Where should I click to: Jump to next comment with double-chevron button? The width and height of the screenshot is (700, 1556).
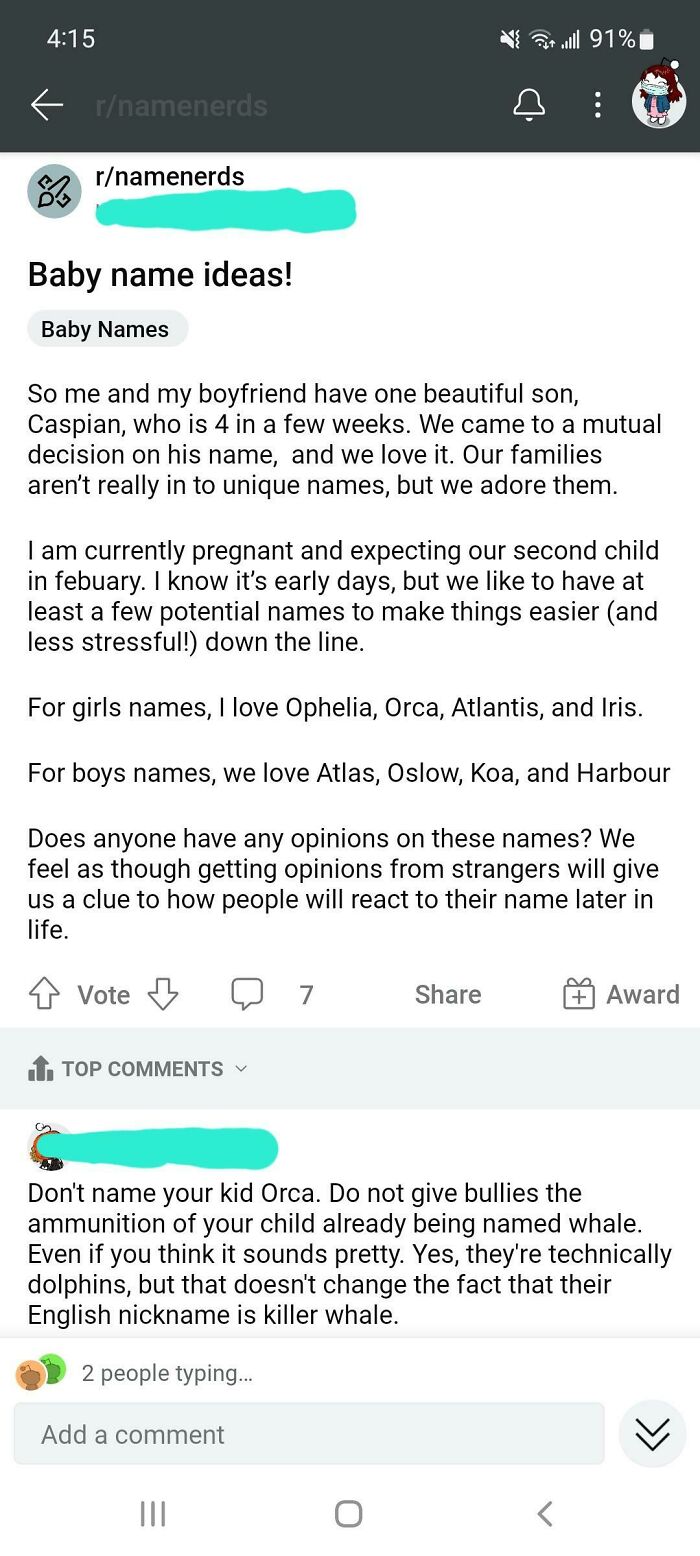coord(653,1434)
